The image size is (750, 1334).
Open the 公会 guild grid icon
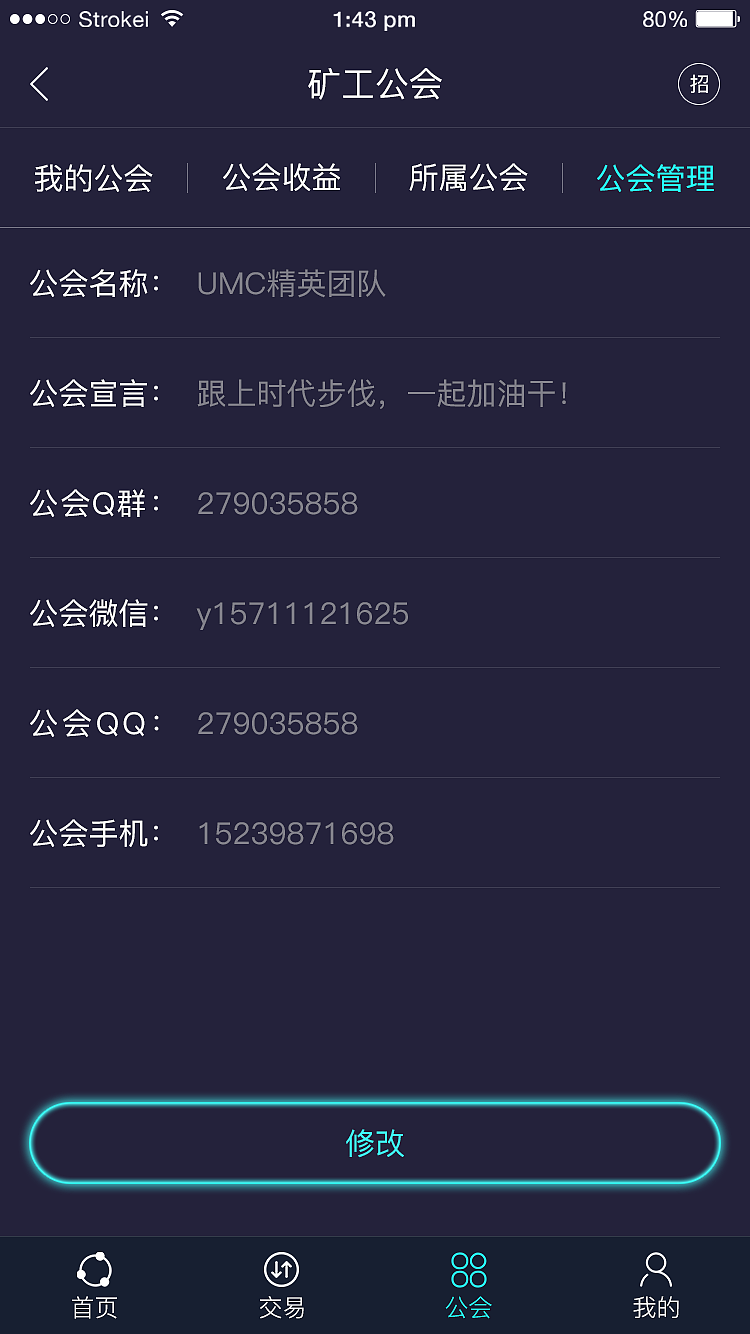coord(468,1280)
